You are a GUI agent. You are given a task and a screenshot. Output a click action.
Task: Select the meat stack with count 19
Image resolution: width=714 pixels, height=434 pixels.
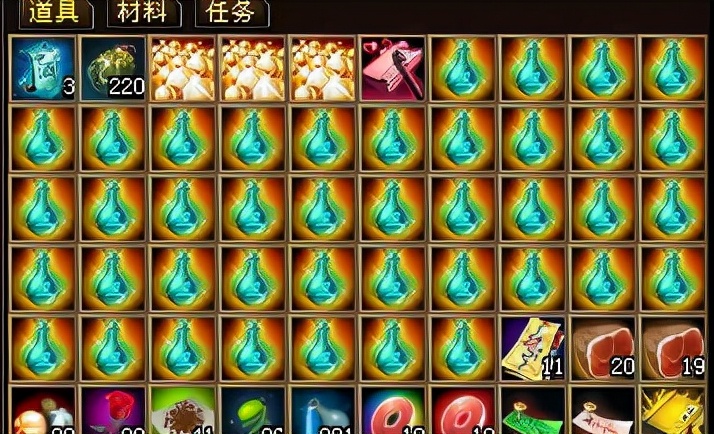coord(672,348)
